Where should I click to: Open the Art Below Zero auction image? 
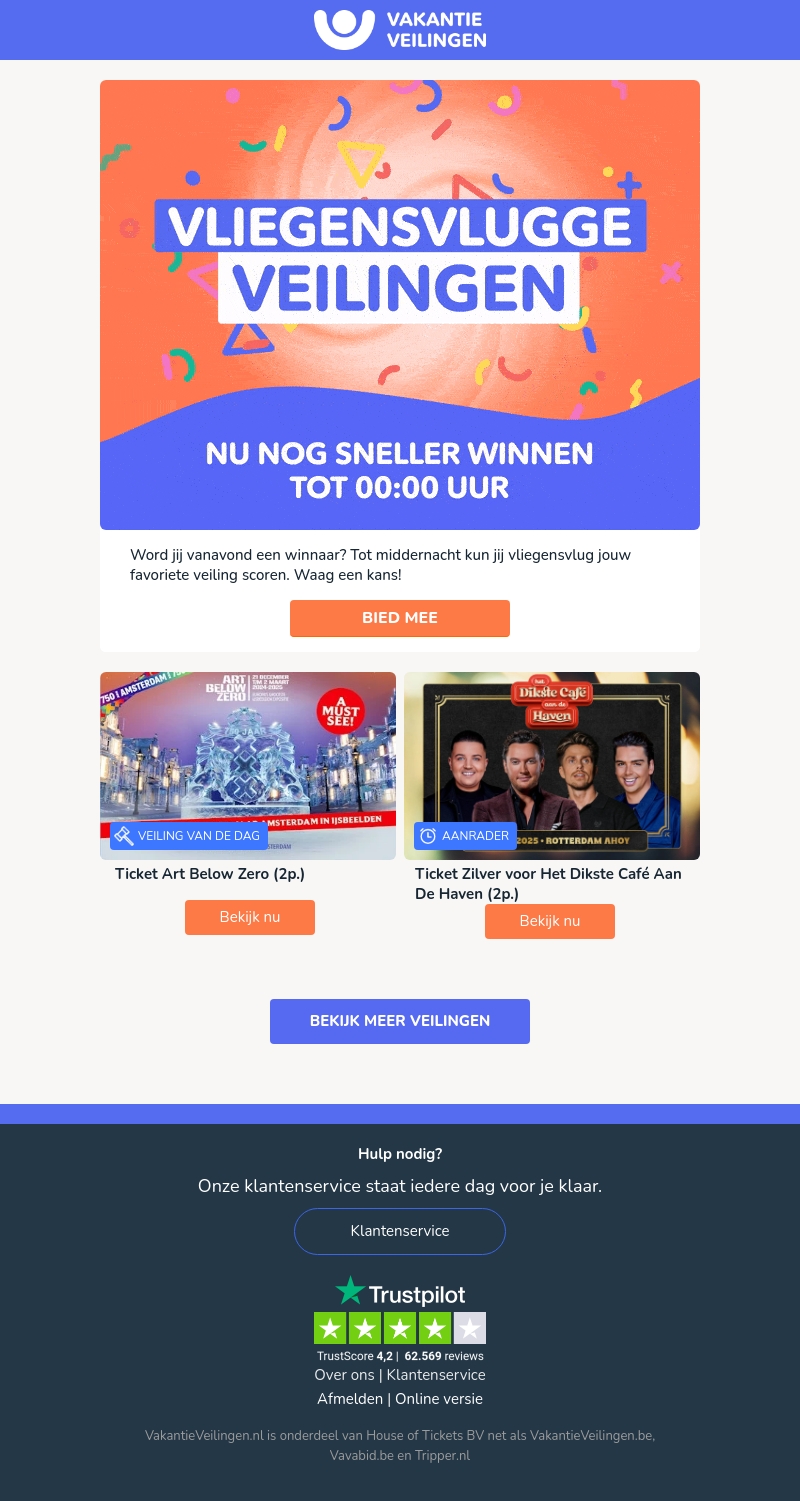tap(248, 765)
